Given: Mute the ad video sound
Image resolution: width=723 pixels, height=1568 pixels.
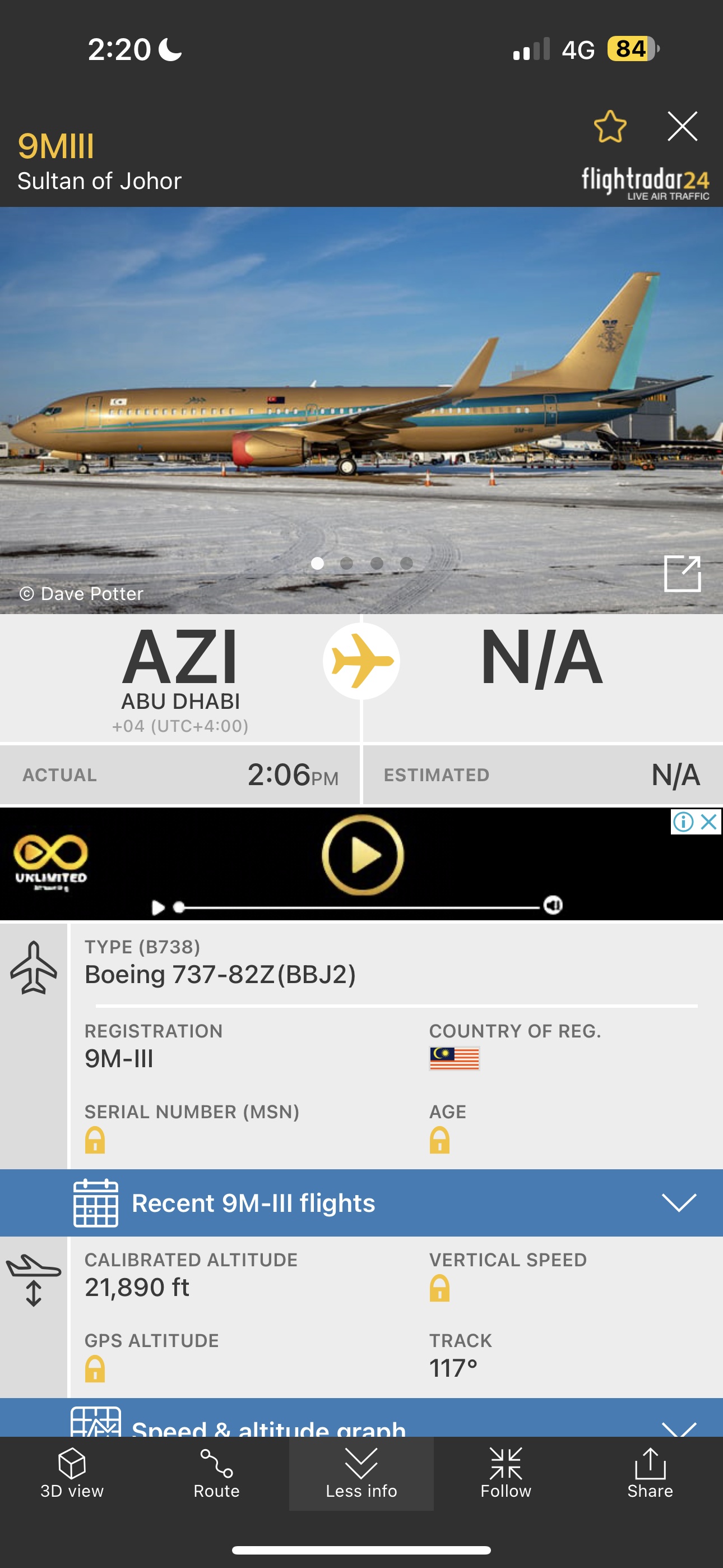Looking at the screenshot, I should point(553,905).
